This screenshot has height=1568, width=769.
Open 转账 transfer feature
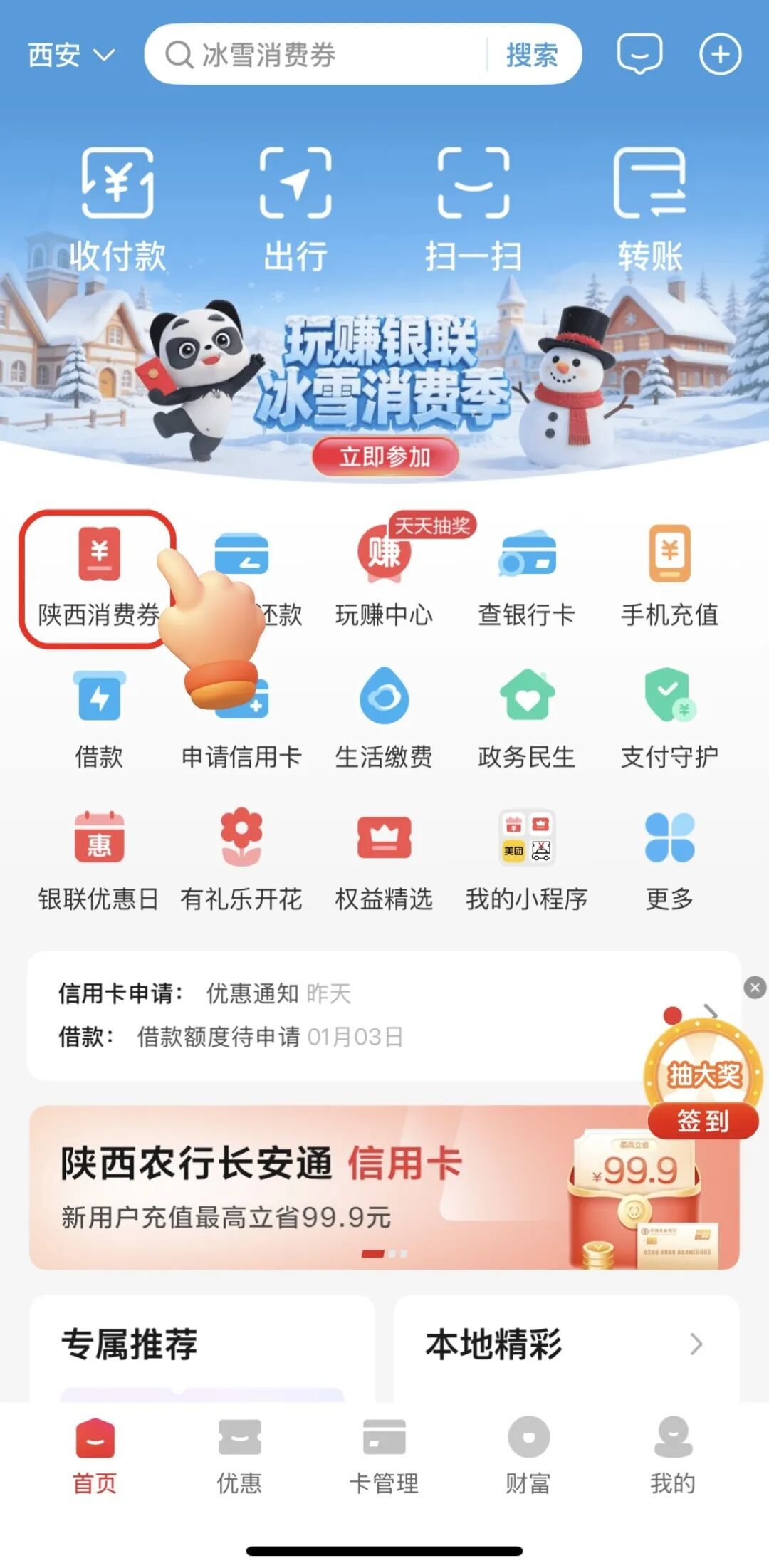pyautogui.click(x=649, y=207)
